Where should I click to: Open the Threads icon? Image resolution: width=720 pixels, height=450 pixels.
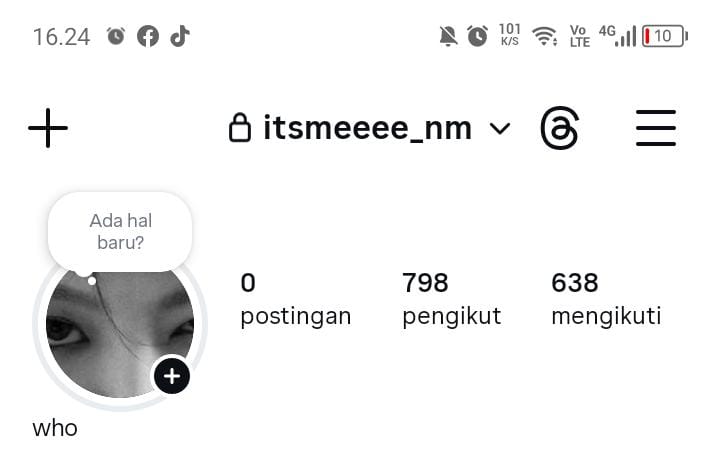[559, 129]
